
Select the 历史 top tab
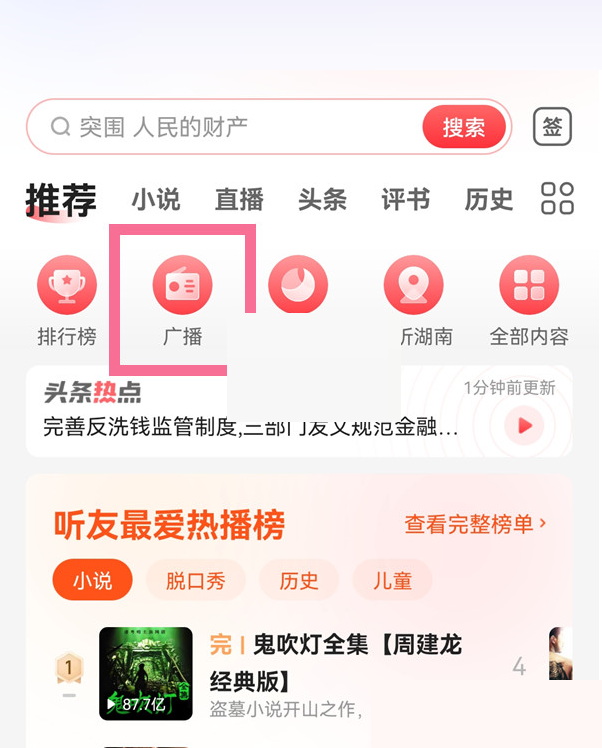point(488,199)
